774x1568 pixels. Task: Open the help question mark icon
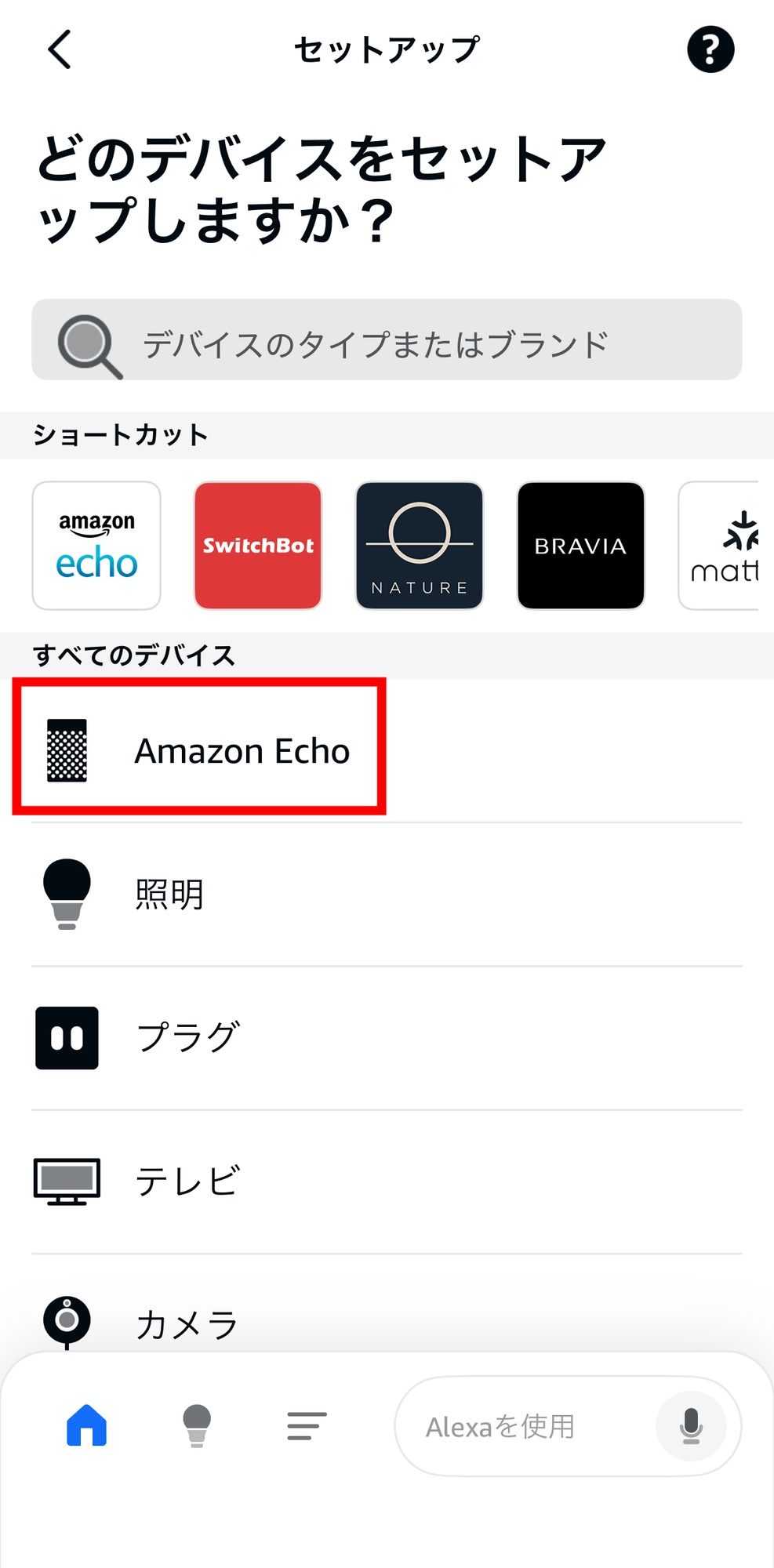[x=710, y=49]
